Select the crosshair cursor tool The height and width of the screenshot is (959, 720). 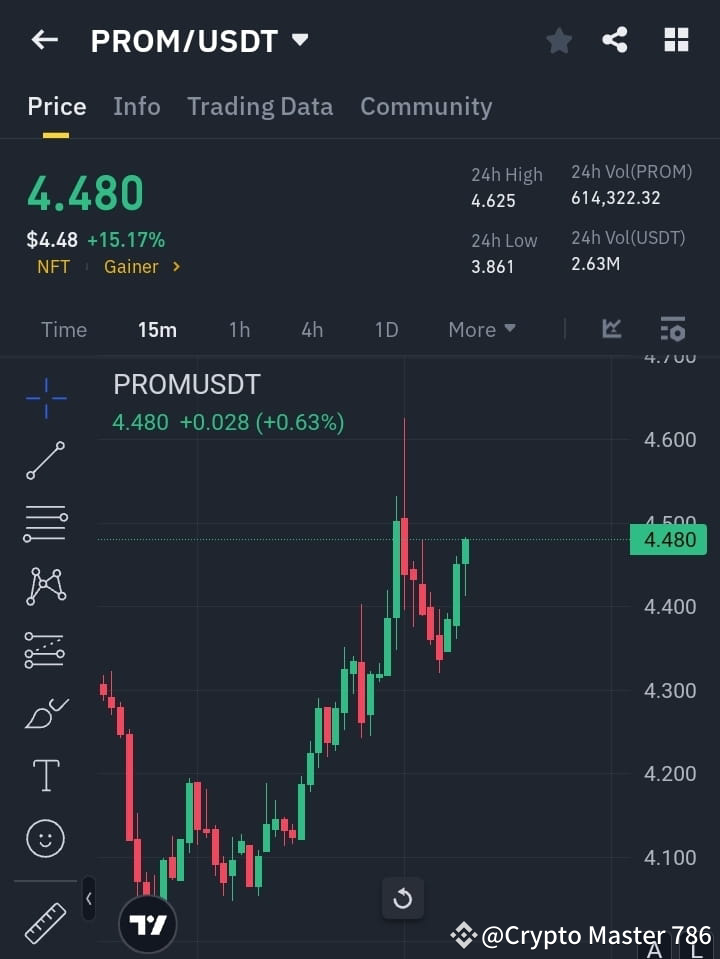[x=45, y=399]
